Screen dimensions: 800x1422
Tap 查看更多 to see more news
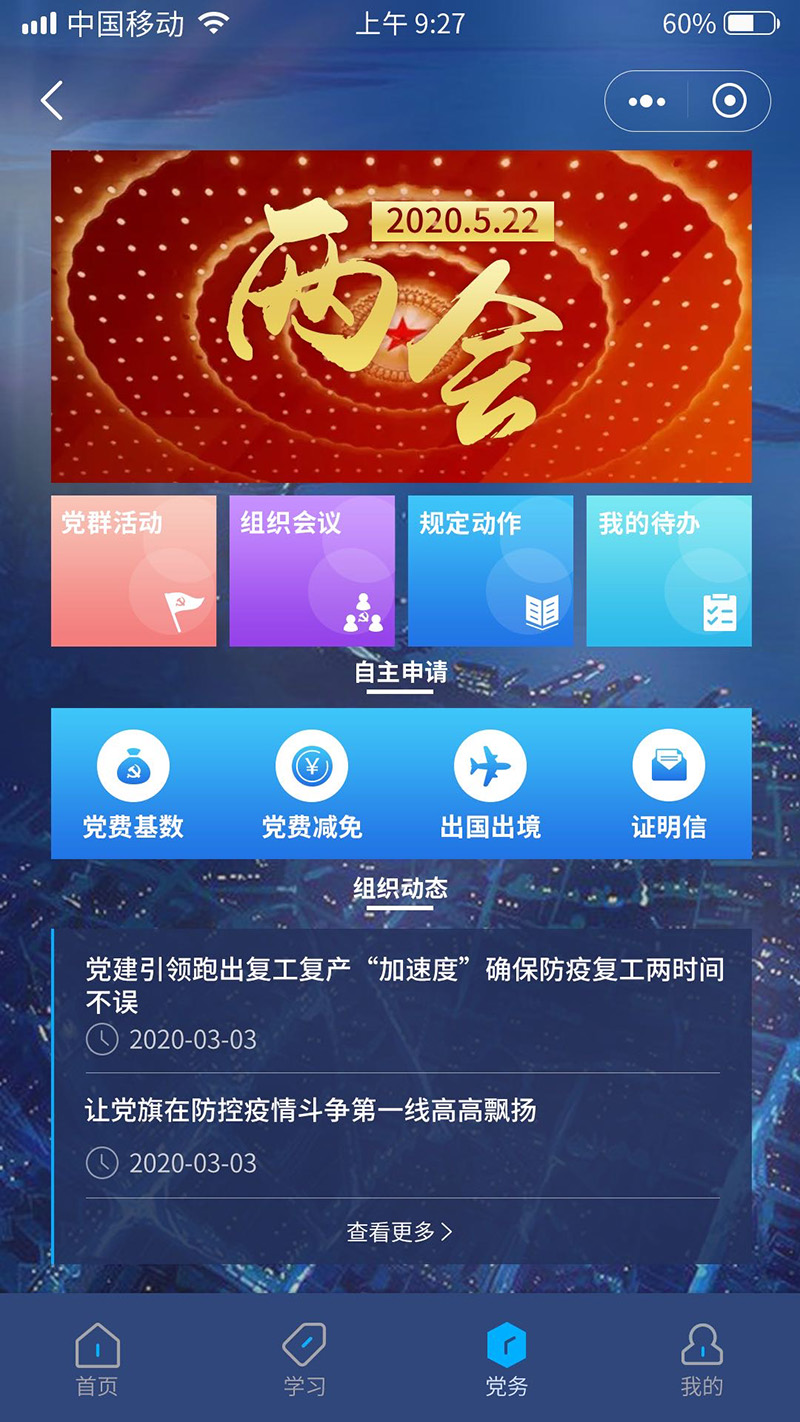click(400, 1232)
